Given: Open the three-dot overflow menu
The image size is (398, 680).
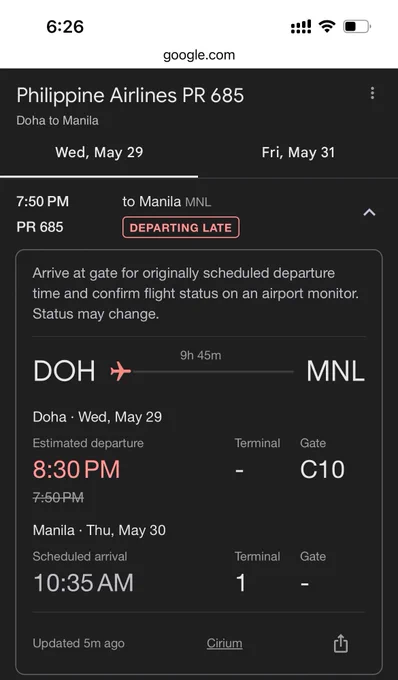Looking at the screenshot, I should [x=372, y=93].
